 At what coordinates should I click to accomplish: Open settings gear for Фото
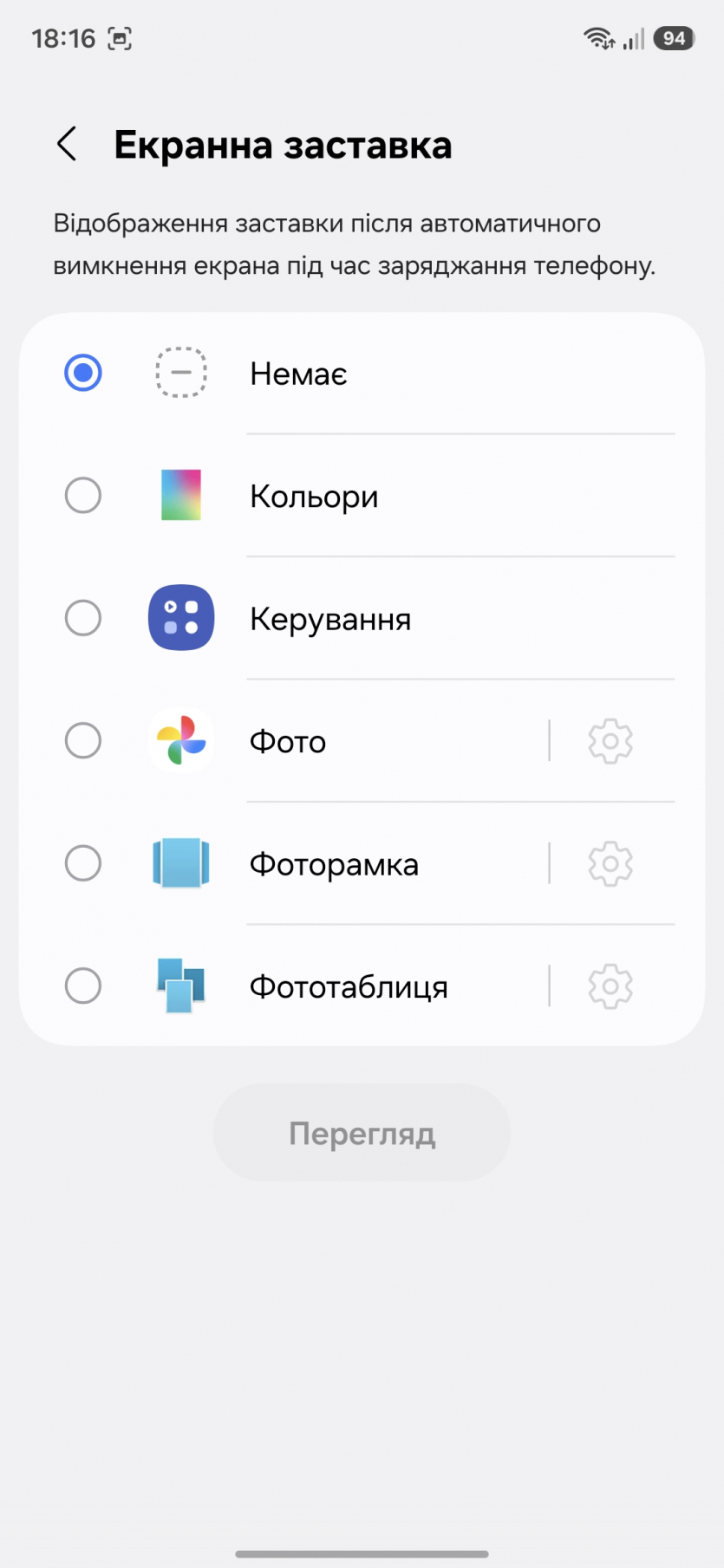610,741
